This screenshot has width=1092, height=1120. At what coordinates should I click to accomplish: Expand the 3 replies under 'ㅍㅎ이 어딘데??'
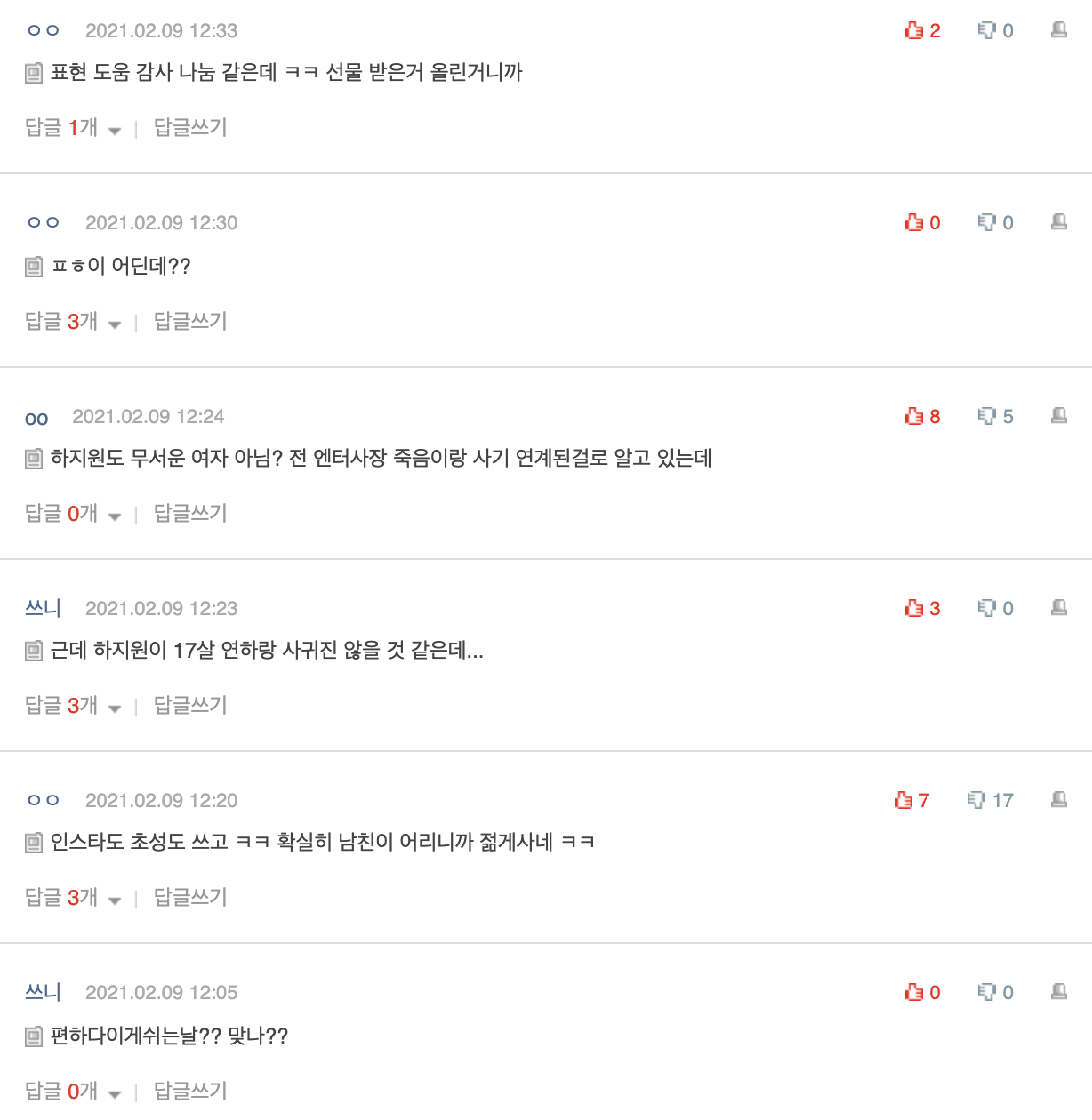(x=72, y=322)
